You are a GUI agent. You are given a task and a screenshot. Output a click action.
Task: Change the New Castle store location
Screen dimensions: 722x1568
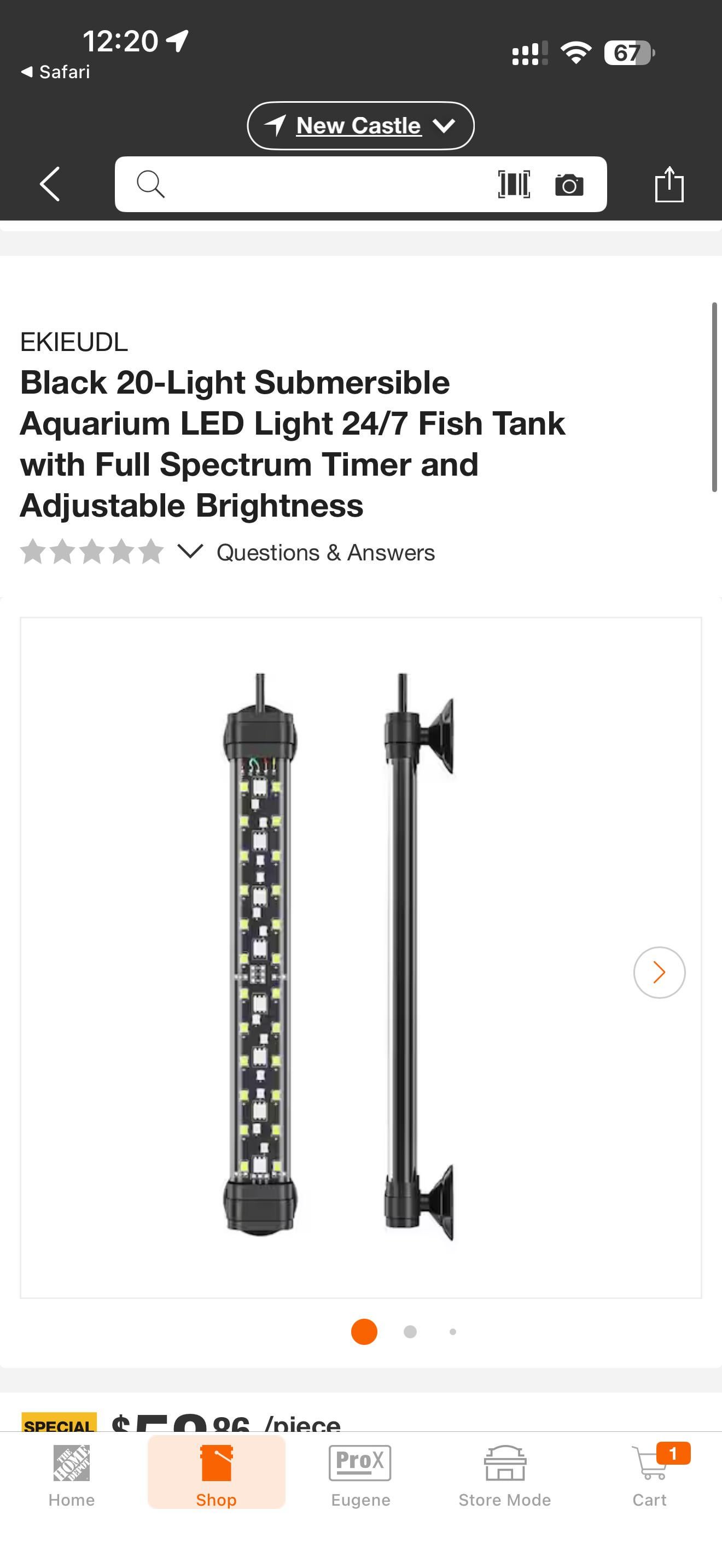(x=360, y=125)
